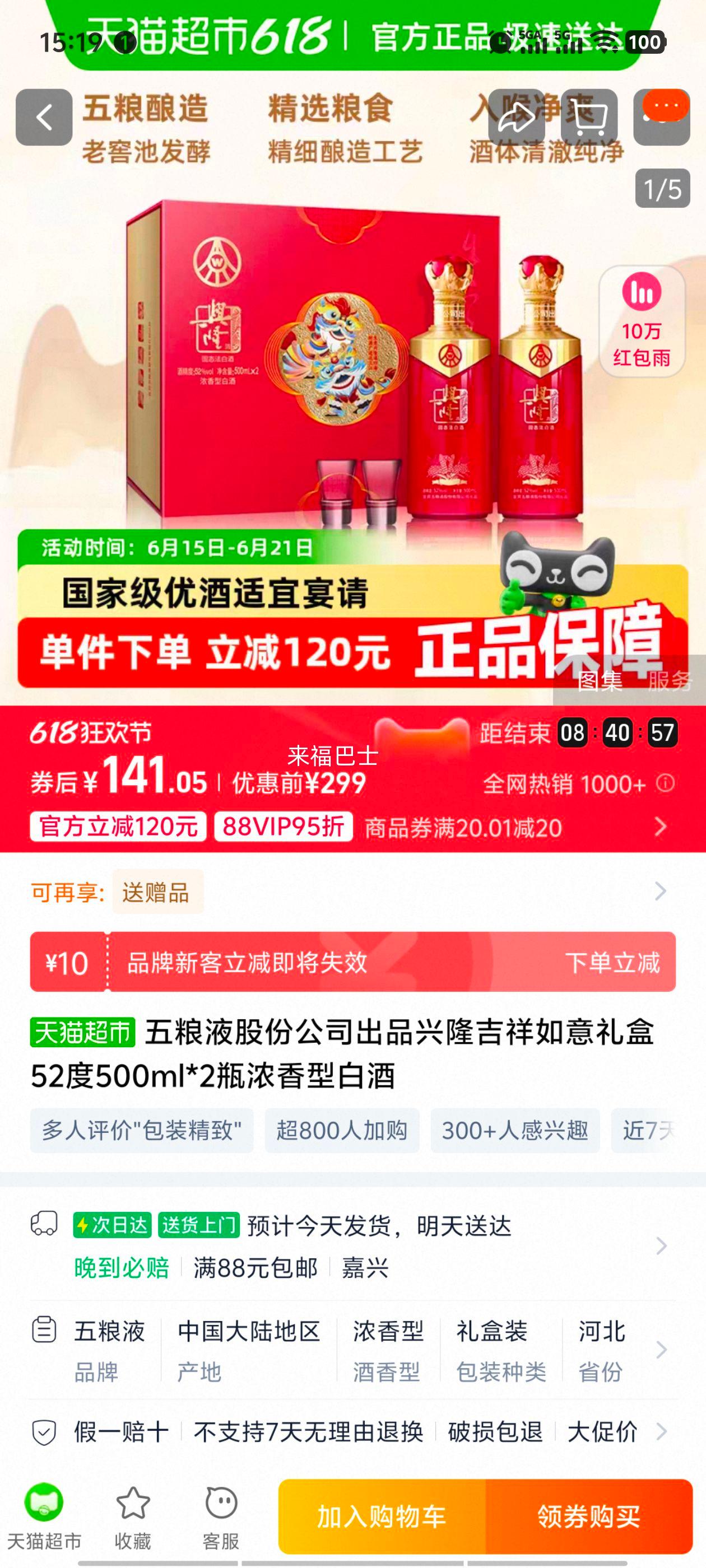The width and height of the screenshot is (706, 1568).
Task: Open the more options menu
Action: [662, 117]
